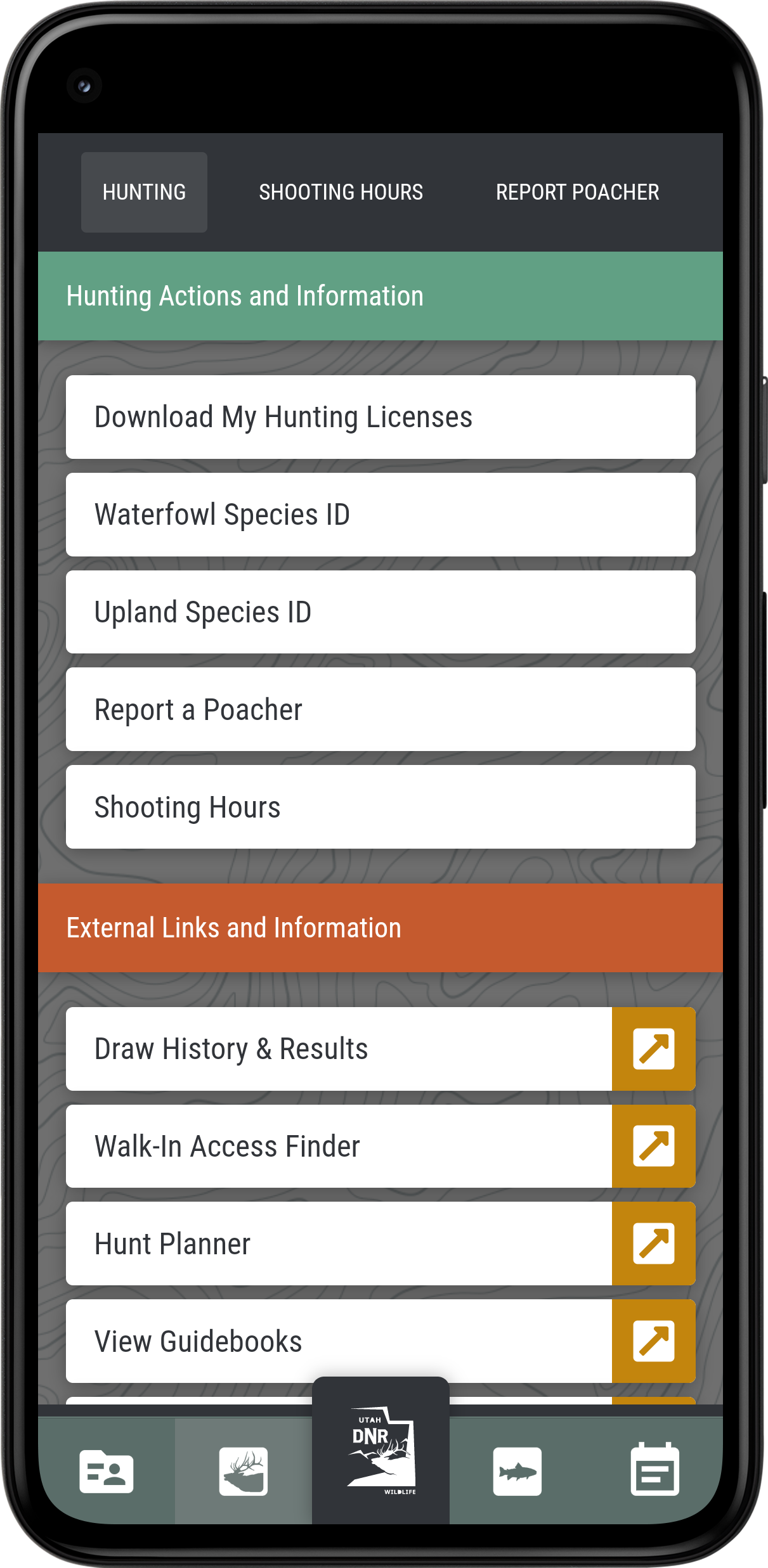Open Waterfowl Species ID
The image size is (768, 1568).
pos(381,515)
